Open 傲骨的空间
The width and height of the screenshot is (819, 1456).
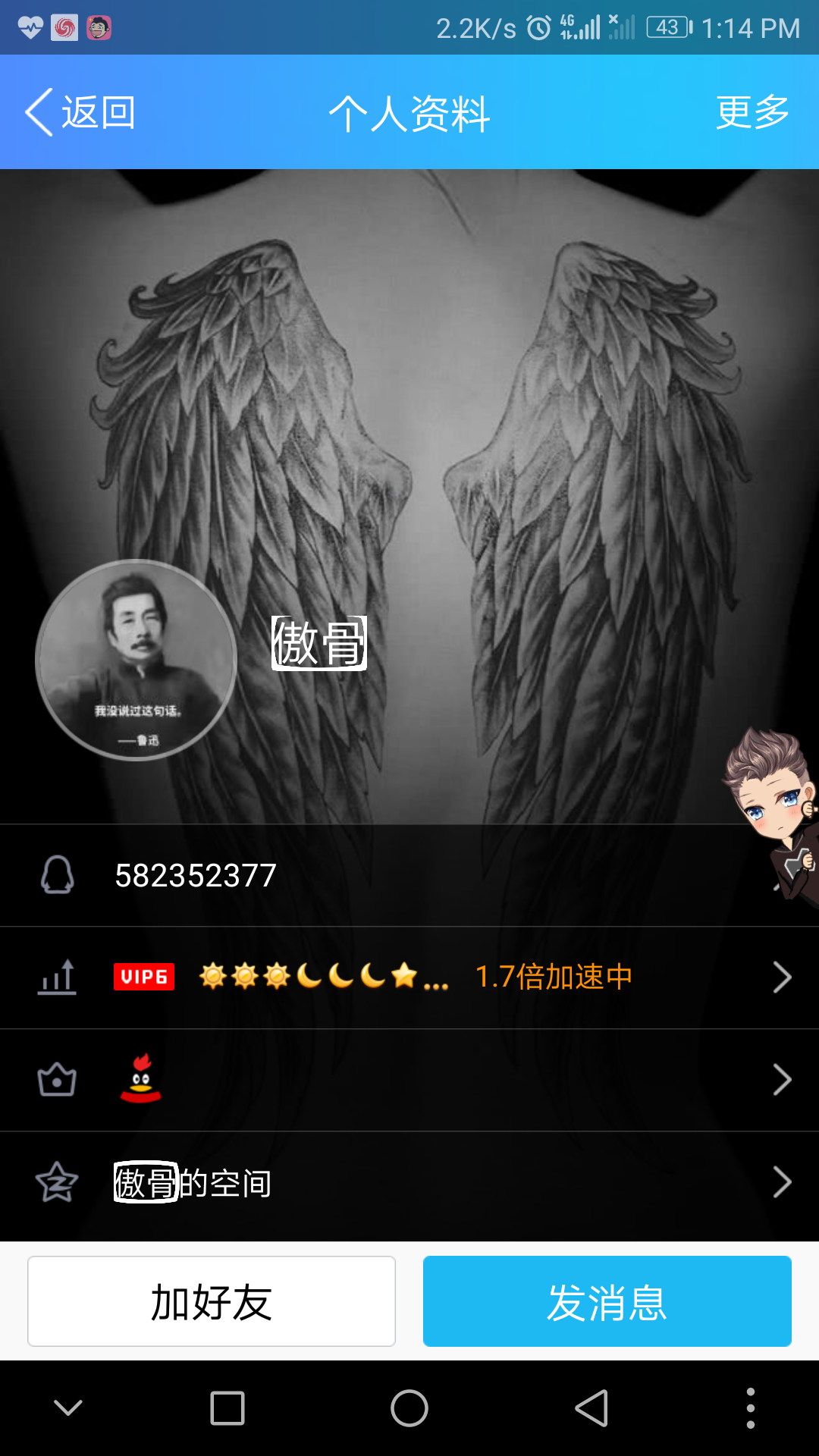coord(409,1183)
